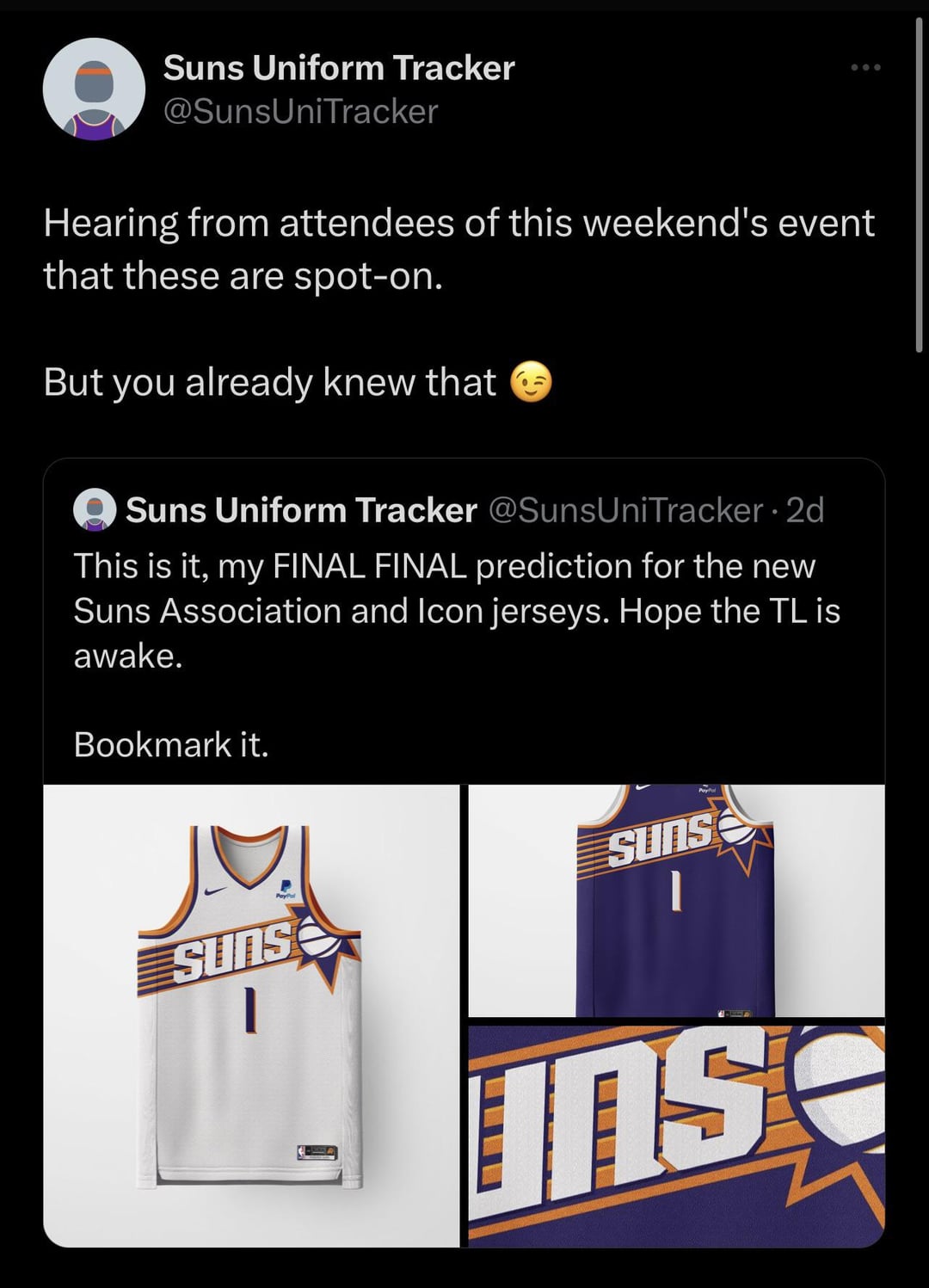Viewport: 929px width, 1288px height.
Task: View the purple Icon jersey image
Action: point(676,900)
